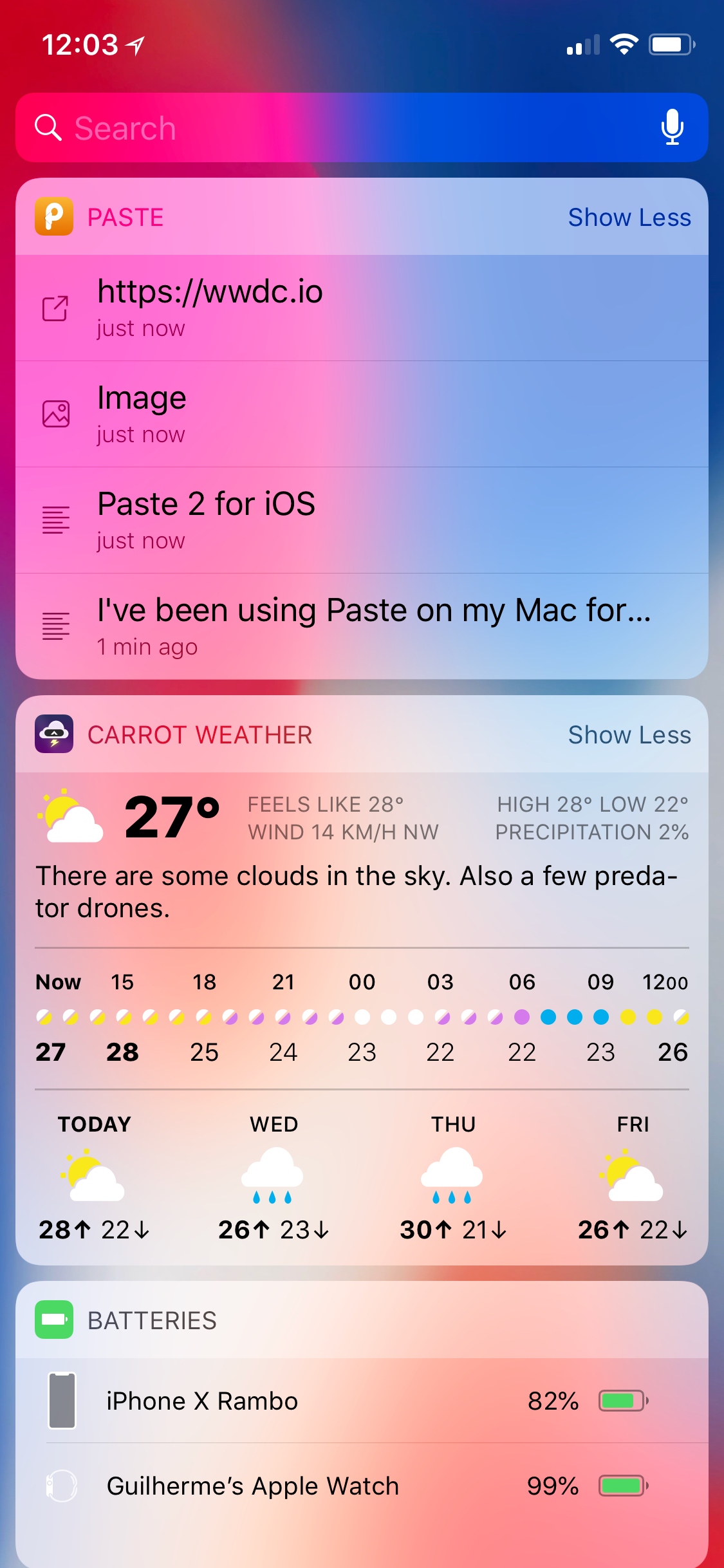This screenshot has width=724, height=1568.
Task: Tap the Paste app icon in widget header
Action: pyautogui.click(x=54, y=217)
